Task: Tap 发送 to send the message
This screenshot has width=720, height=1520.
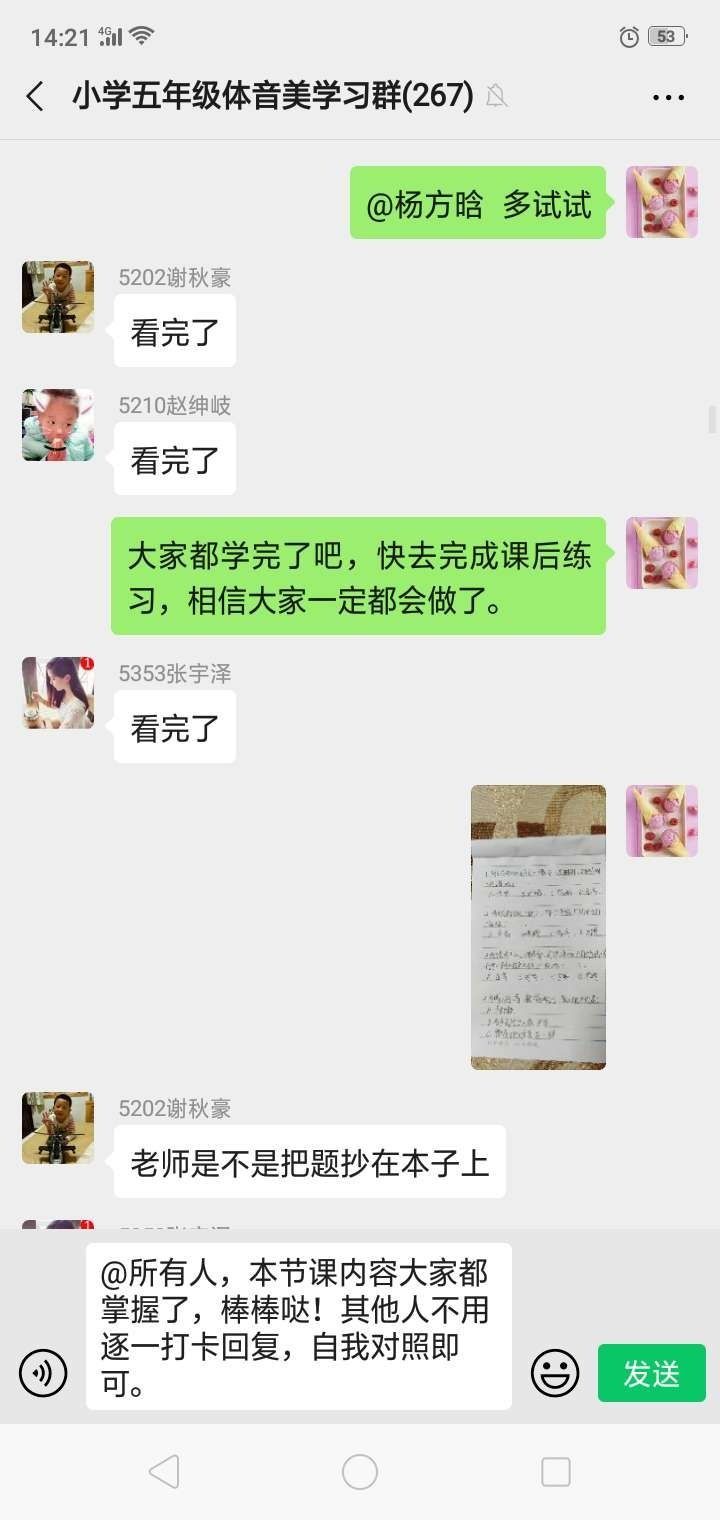Action: coord(651,1373)
